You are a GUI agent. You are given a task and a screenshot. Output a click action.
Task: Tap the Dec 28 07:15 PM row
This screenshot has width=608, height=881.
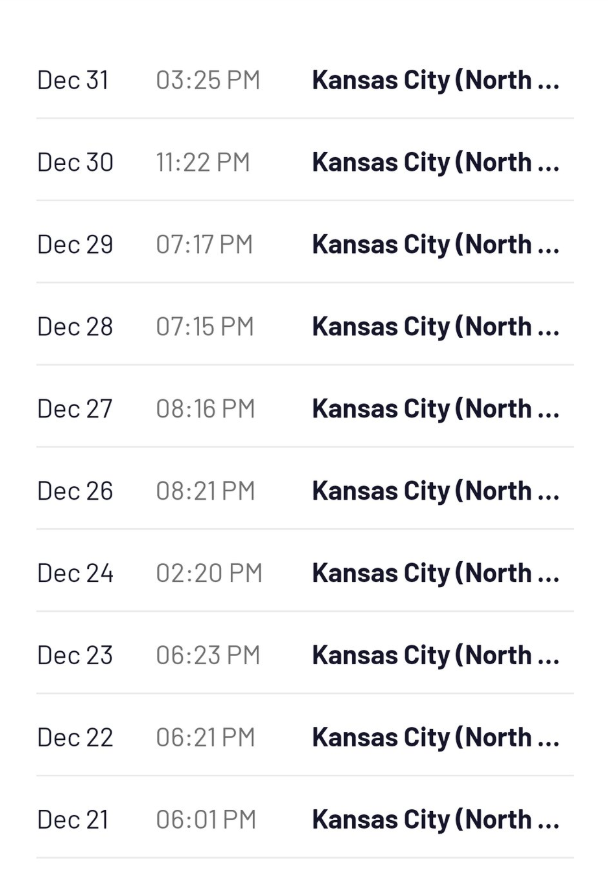[304, 326]
